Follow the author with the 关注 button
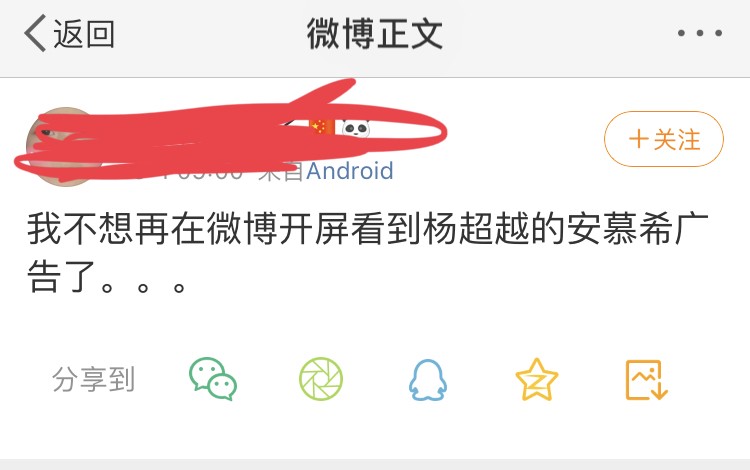Screen dimensions: 750x470 (x=663, y=139)
